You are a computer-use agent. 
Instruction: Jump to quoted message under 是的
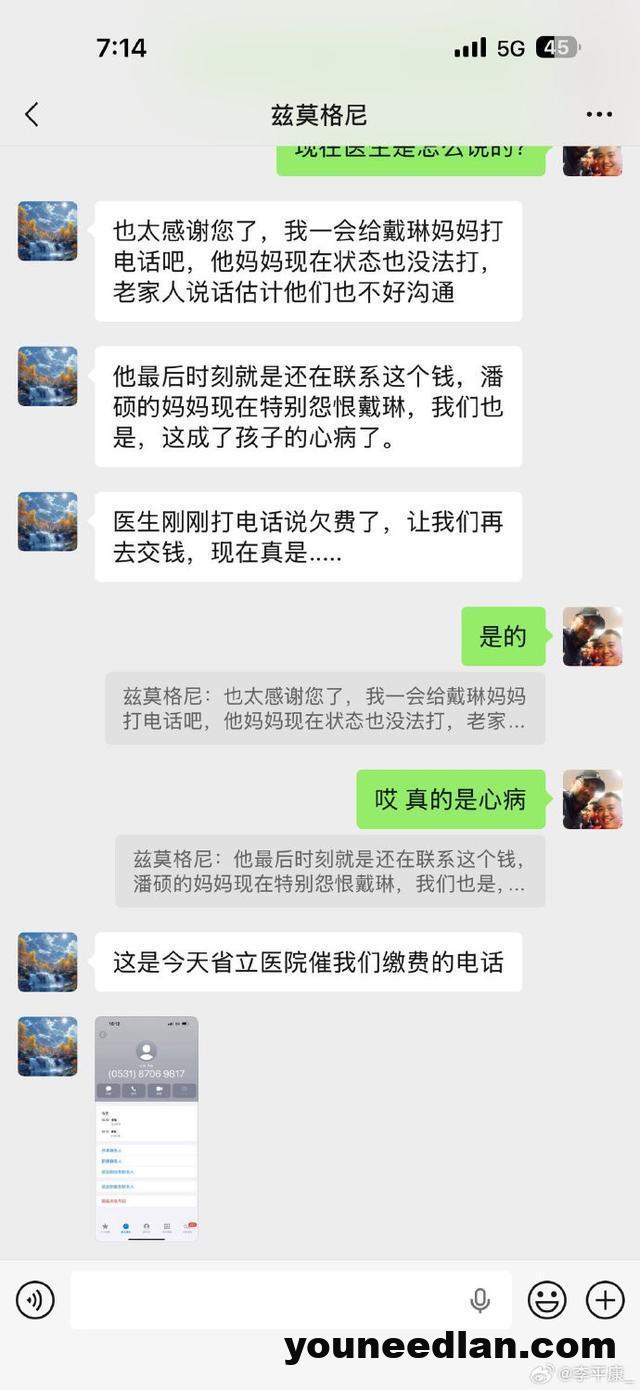pyautogui.click(x=325, y=708)
